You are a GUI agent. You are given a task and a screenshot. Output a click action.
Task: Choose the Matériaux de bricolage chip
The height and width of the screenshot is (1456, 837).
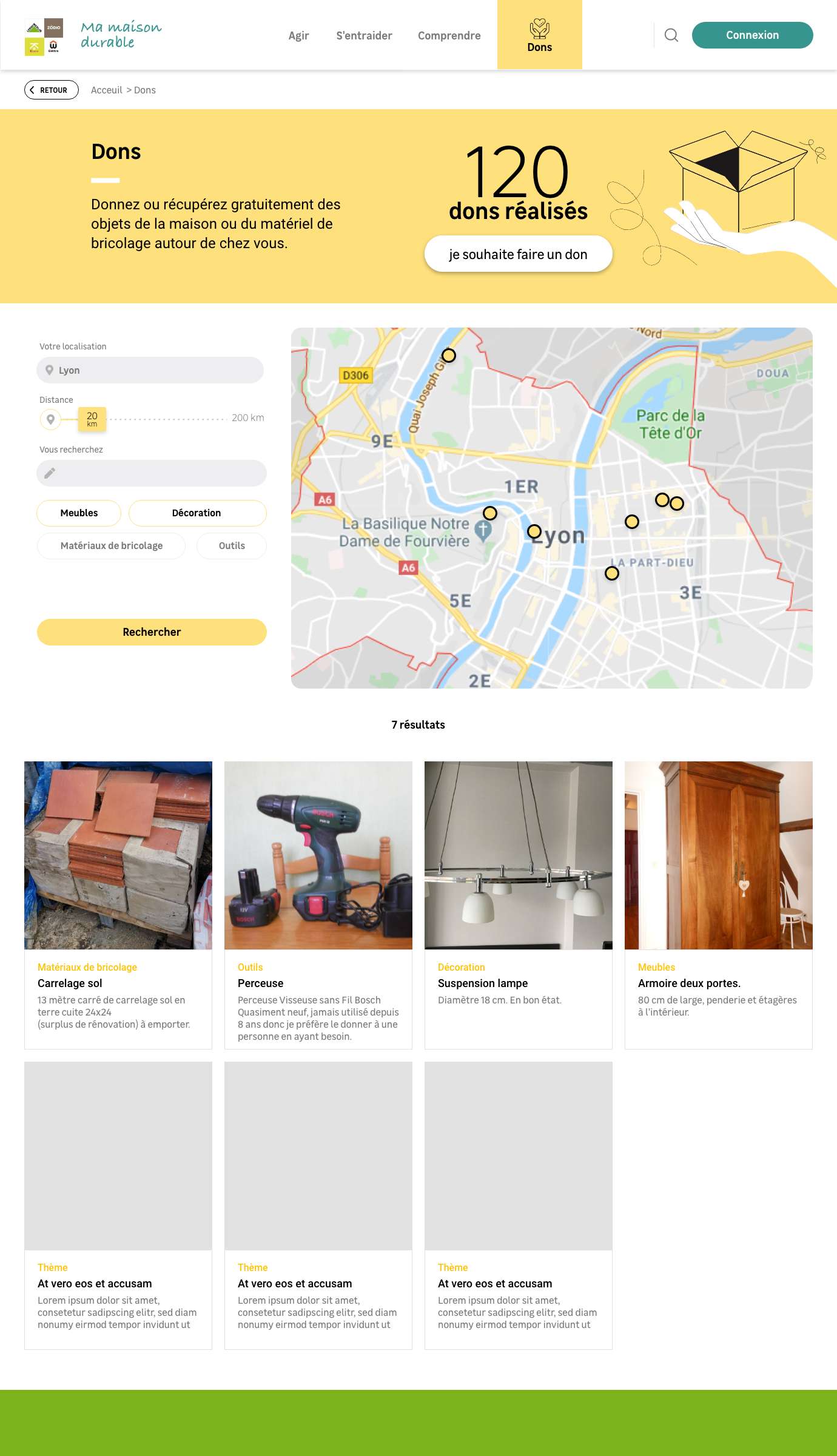[112, 546]
